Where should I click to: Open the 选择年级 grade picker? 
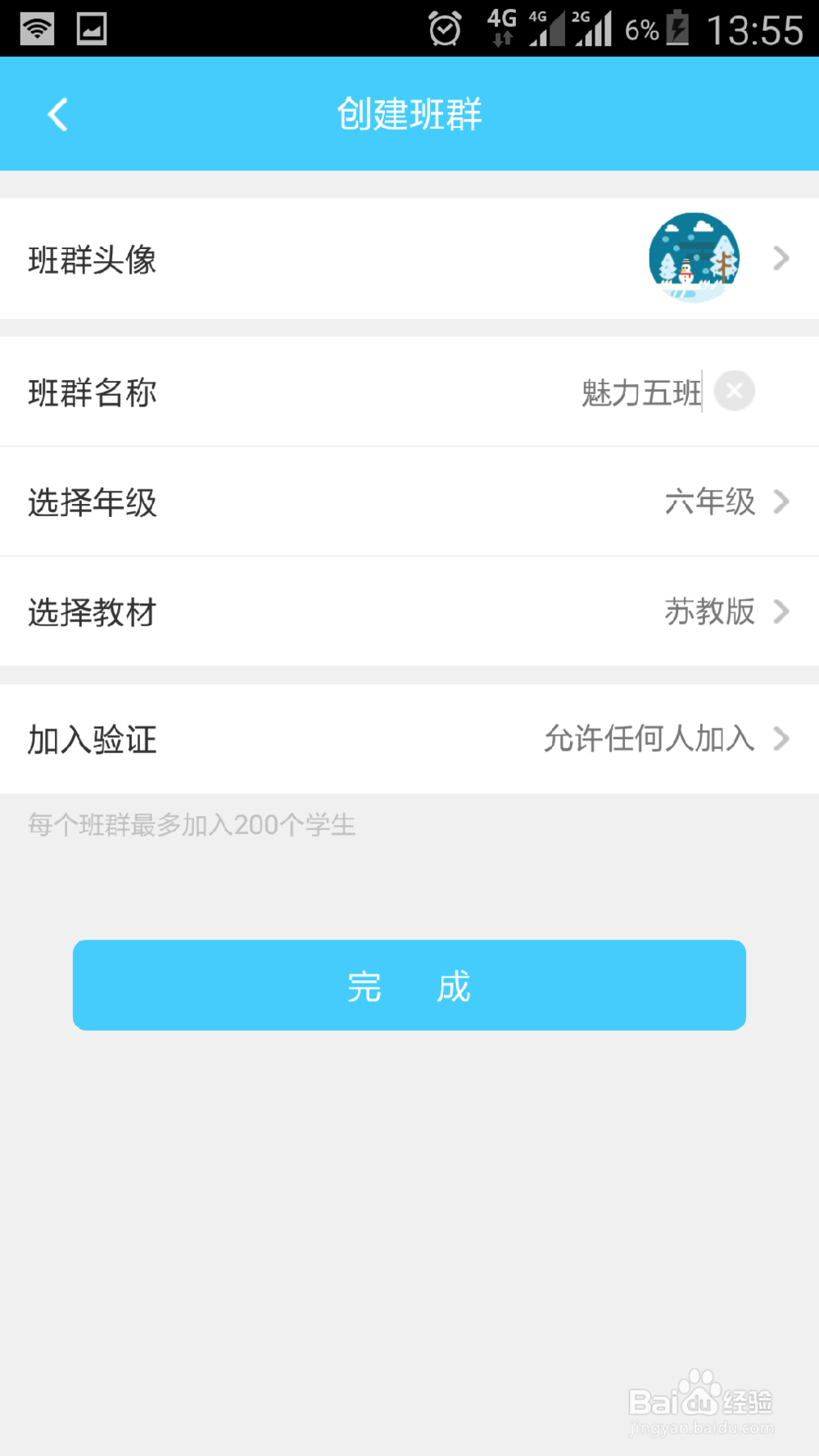(x=409, y=501)
